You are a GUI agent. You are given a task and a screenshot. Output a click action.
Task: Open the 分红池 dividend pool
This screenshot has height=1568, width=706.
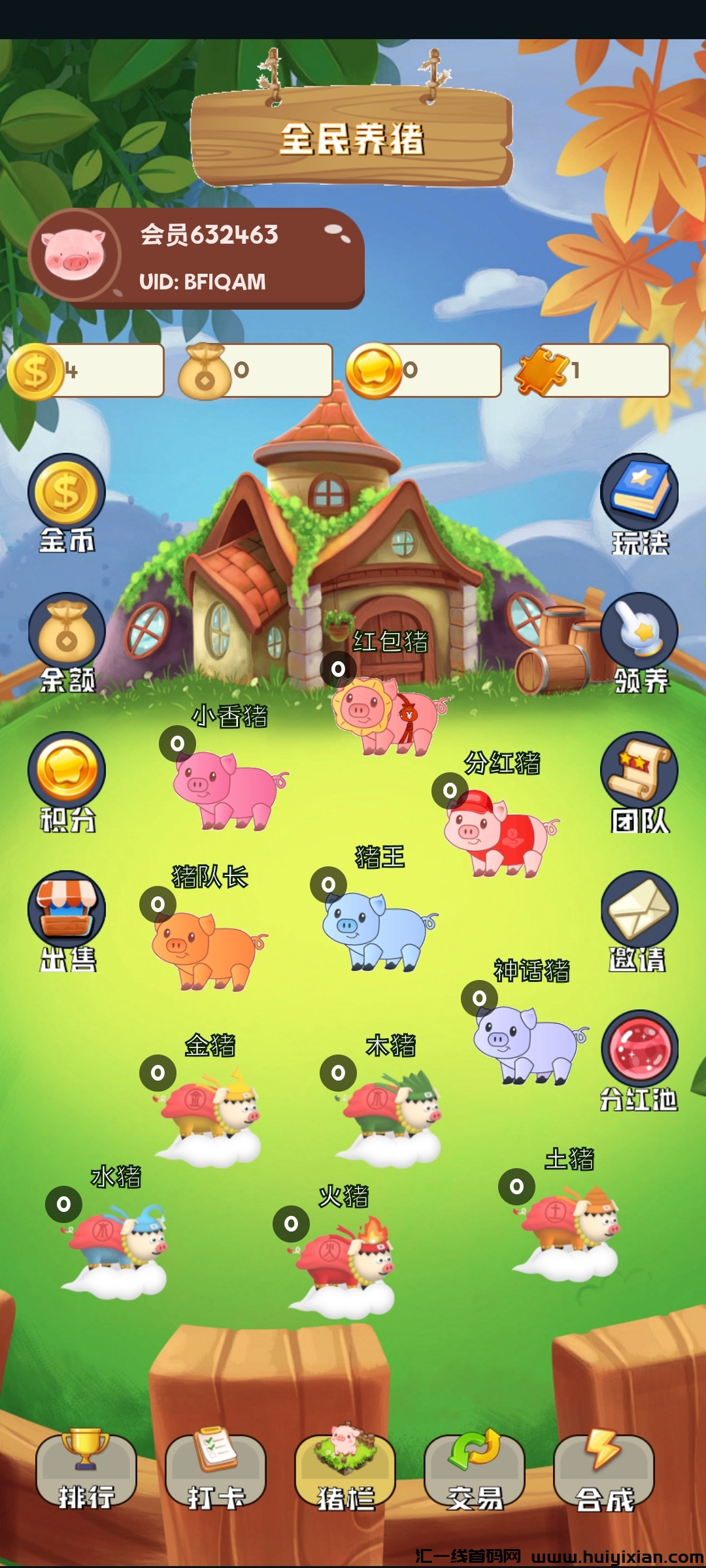(639, 1060)
